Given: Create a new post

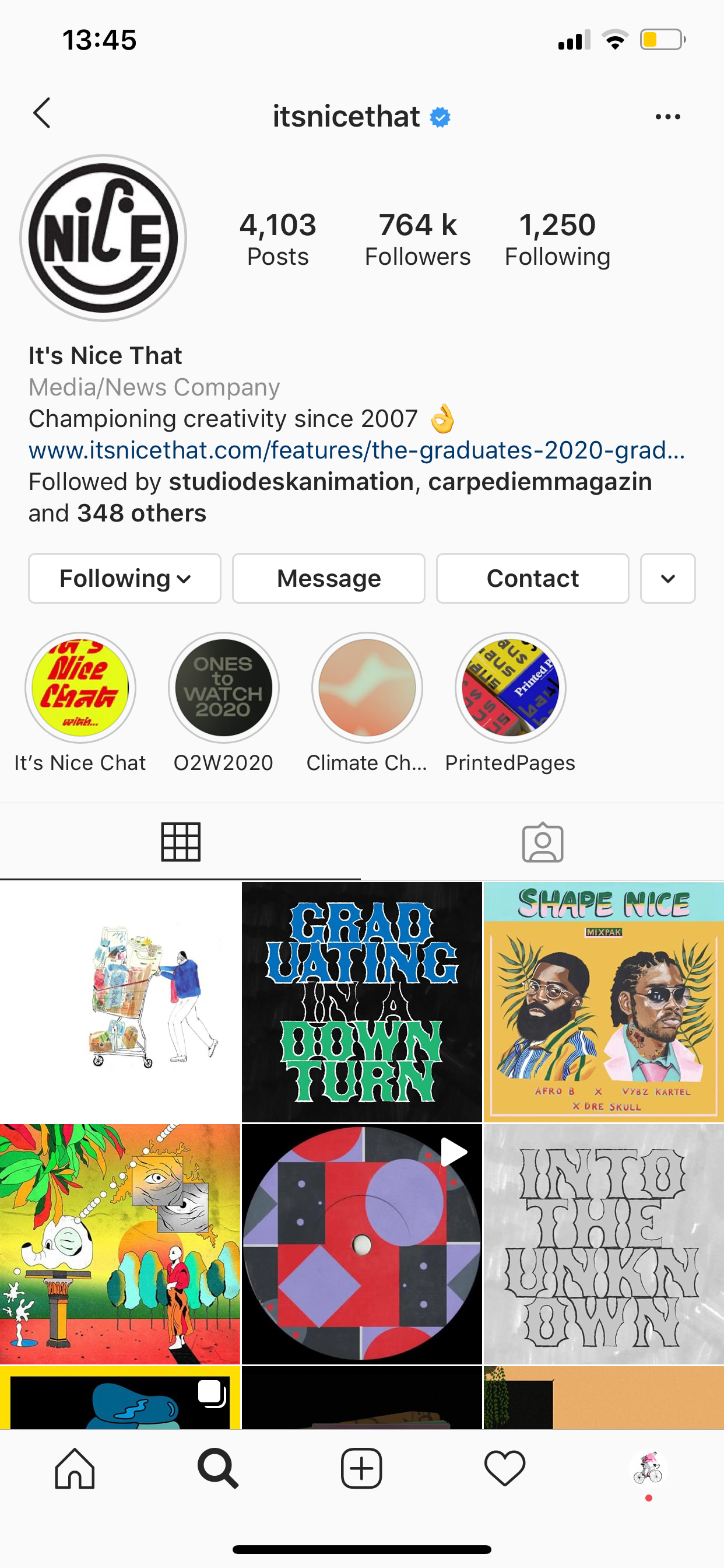Looking at the screenshot, I should click(361, 1468).
